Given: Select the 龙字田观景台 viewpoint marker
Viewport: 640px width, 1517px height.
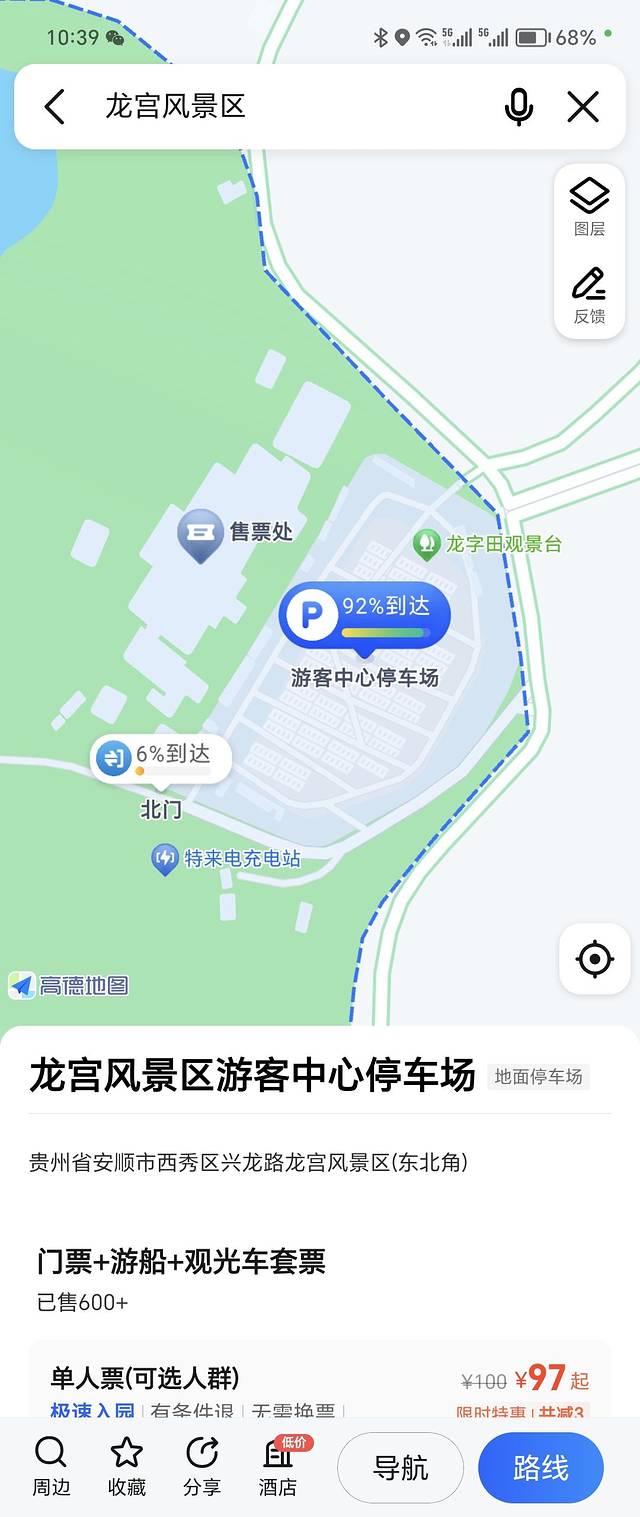Looking at the screenshot, I should coord(427,544).
